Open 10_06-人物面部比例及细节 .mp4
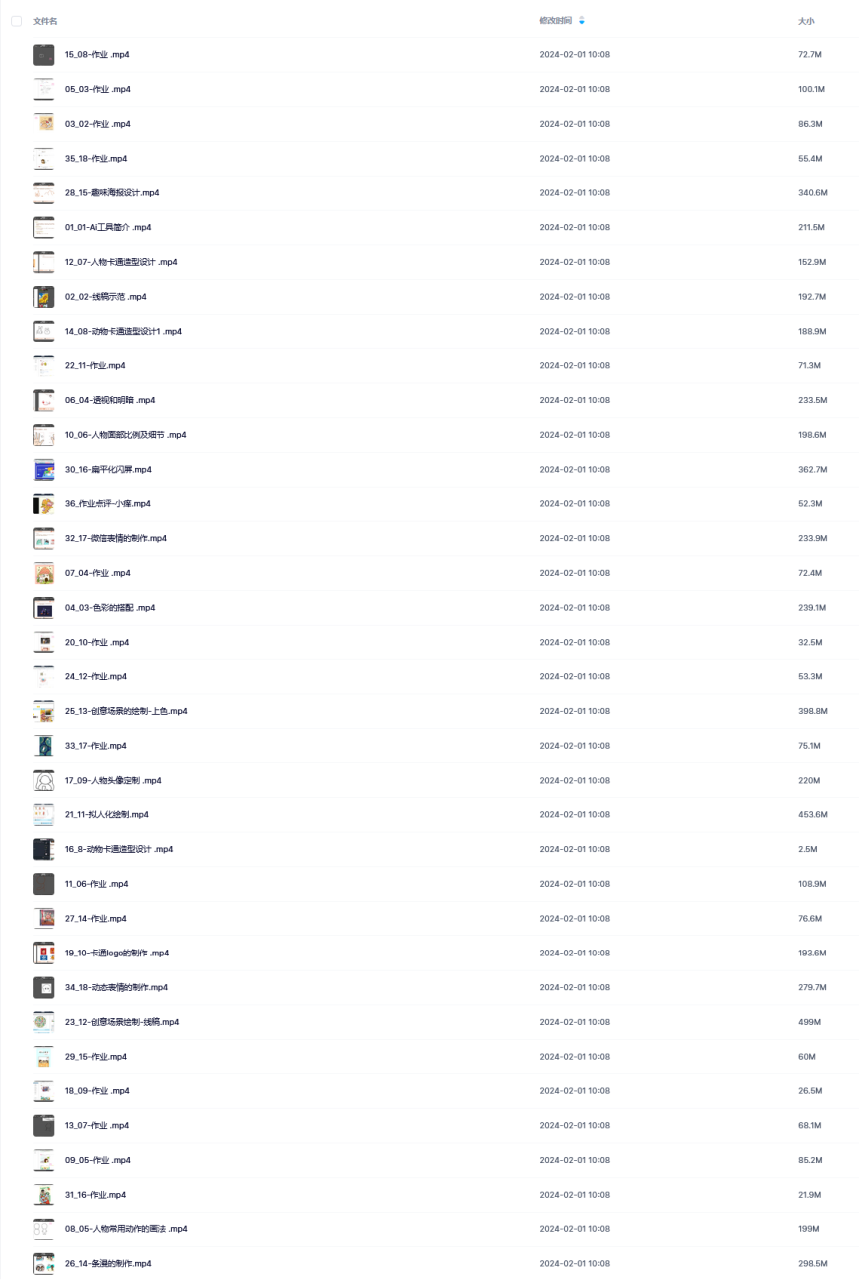Screen dimensions: 859x1280 (x=125, y=435)
